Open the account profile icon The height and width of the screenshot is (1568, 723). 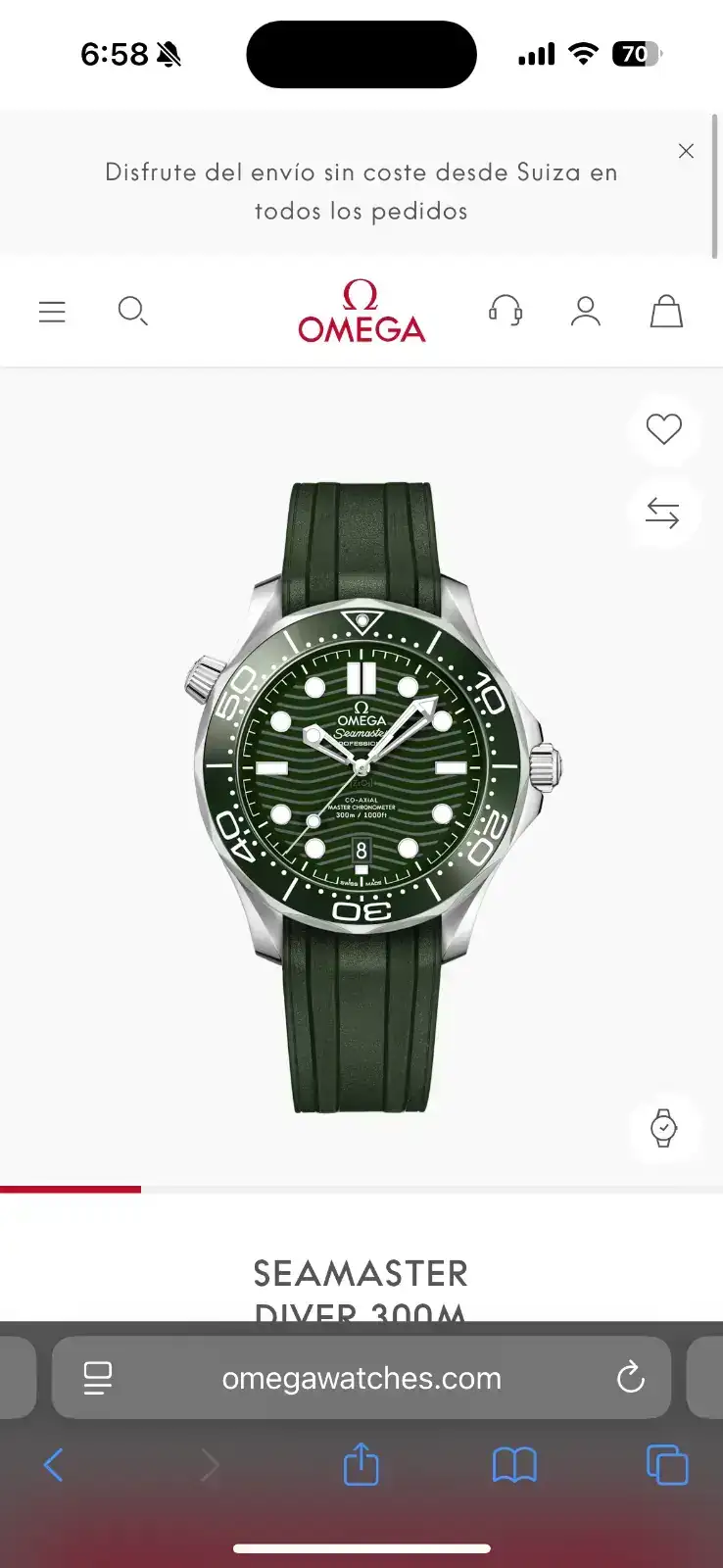click(x=586, y=312)
